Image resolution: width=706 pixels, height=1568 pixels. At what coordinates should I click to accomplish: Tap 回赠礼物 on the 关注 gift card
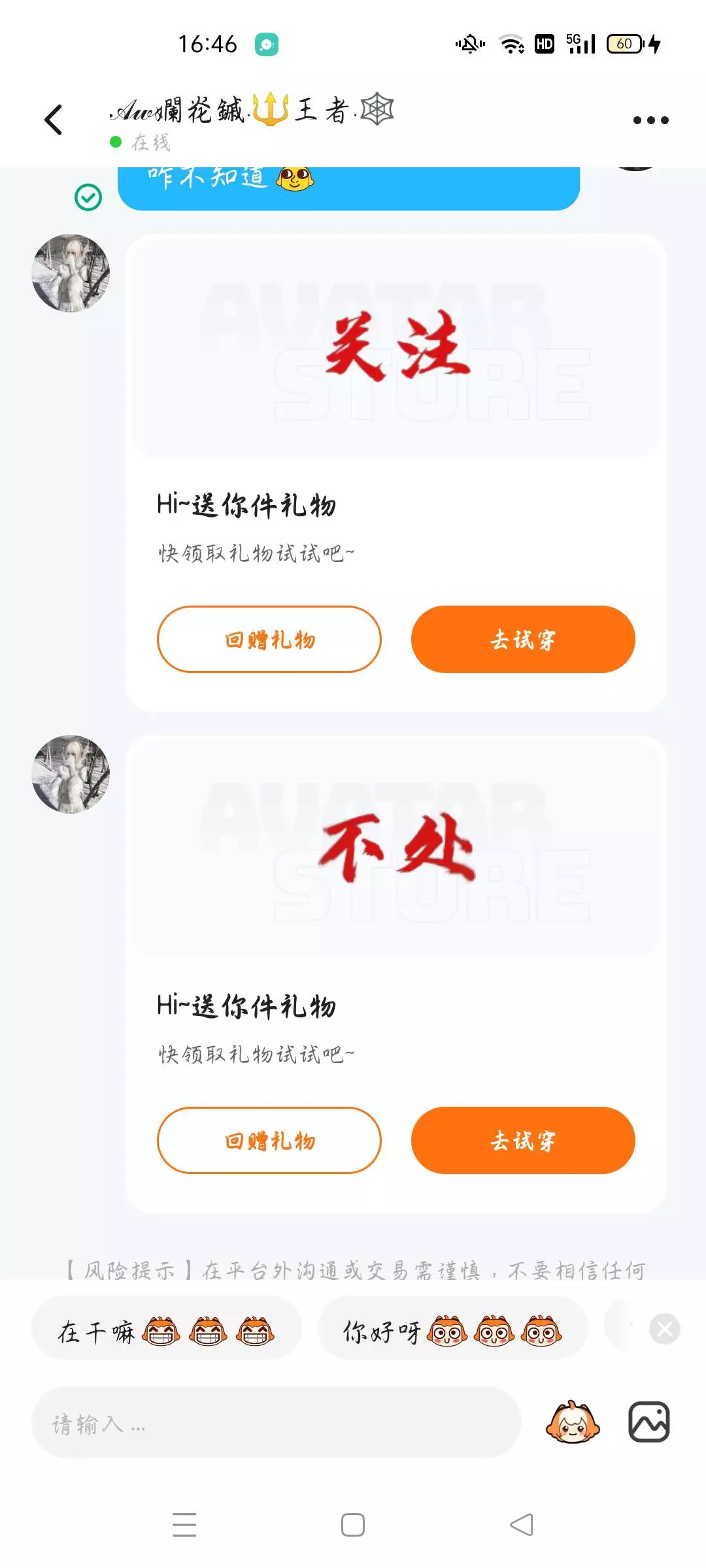(x=269, y=639)
